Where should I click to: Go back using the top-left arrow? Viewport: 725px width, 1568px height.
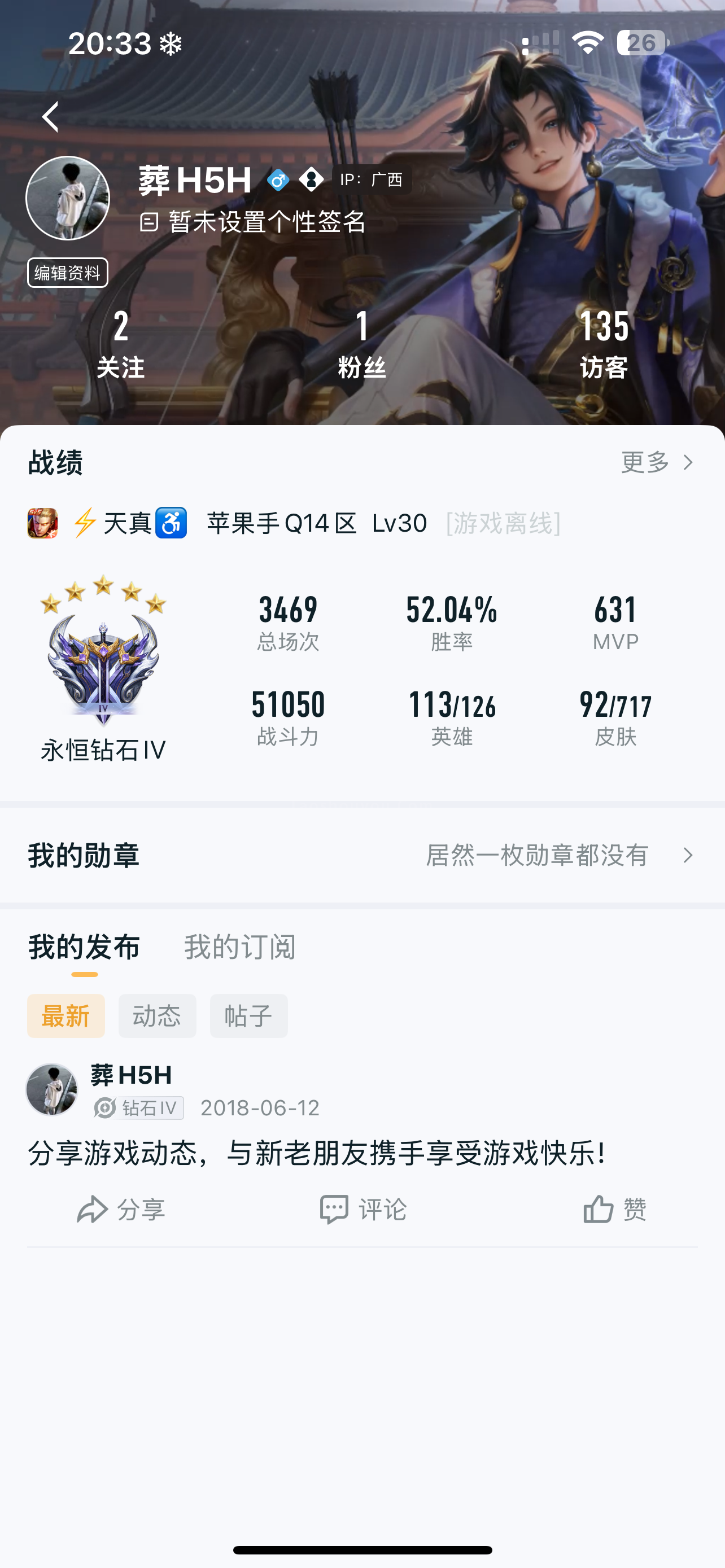click(50, 117)
